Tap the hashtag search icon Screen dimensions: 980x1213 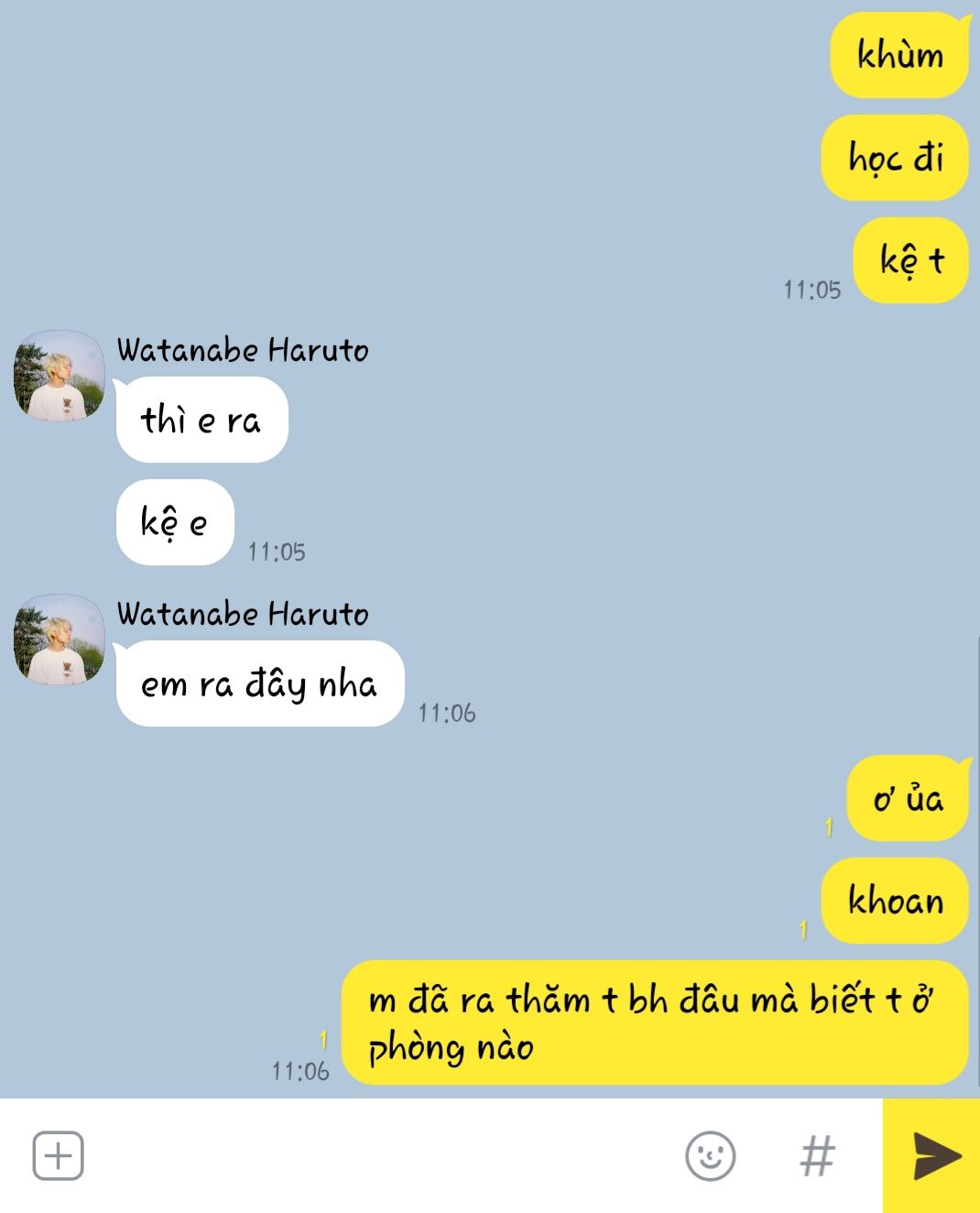(x=817, y=1156)
